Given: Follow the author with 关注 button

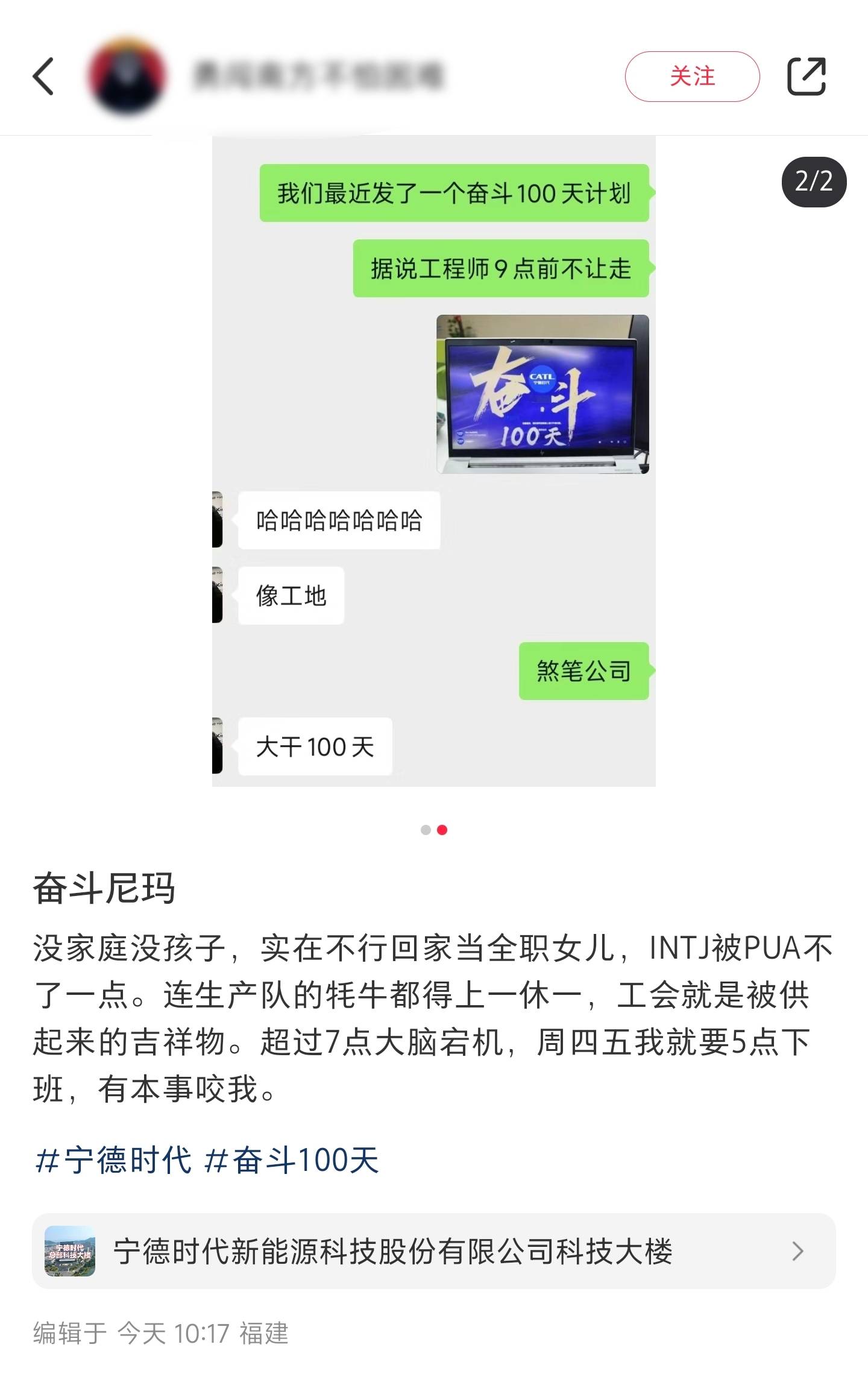Looking at the screenshot, I should point(692,77).
